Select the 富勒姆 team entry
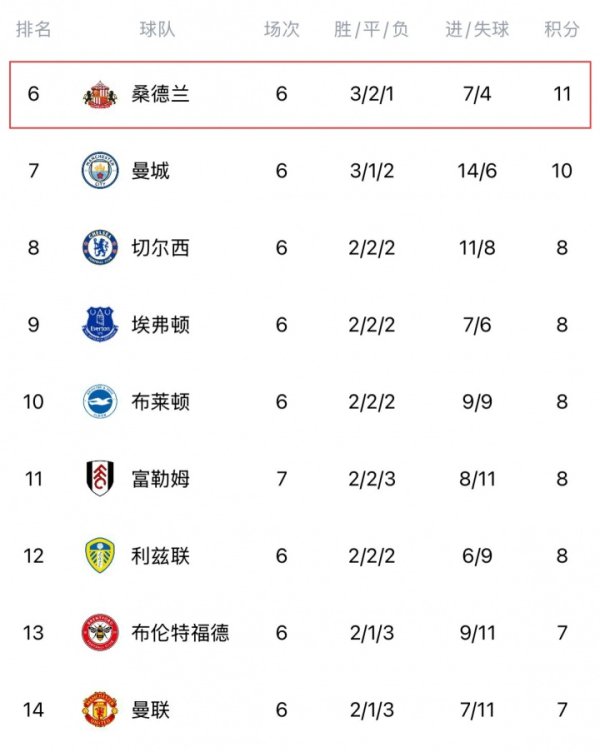The width and height of the screenshot is (600, 752). tap(159, 479)
